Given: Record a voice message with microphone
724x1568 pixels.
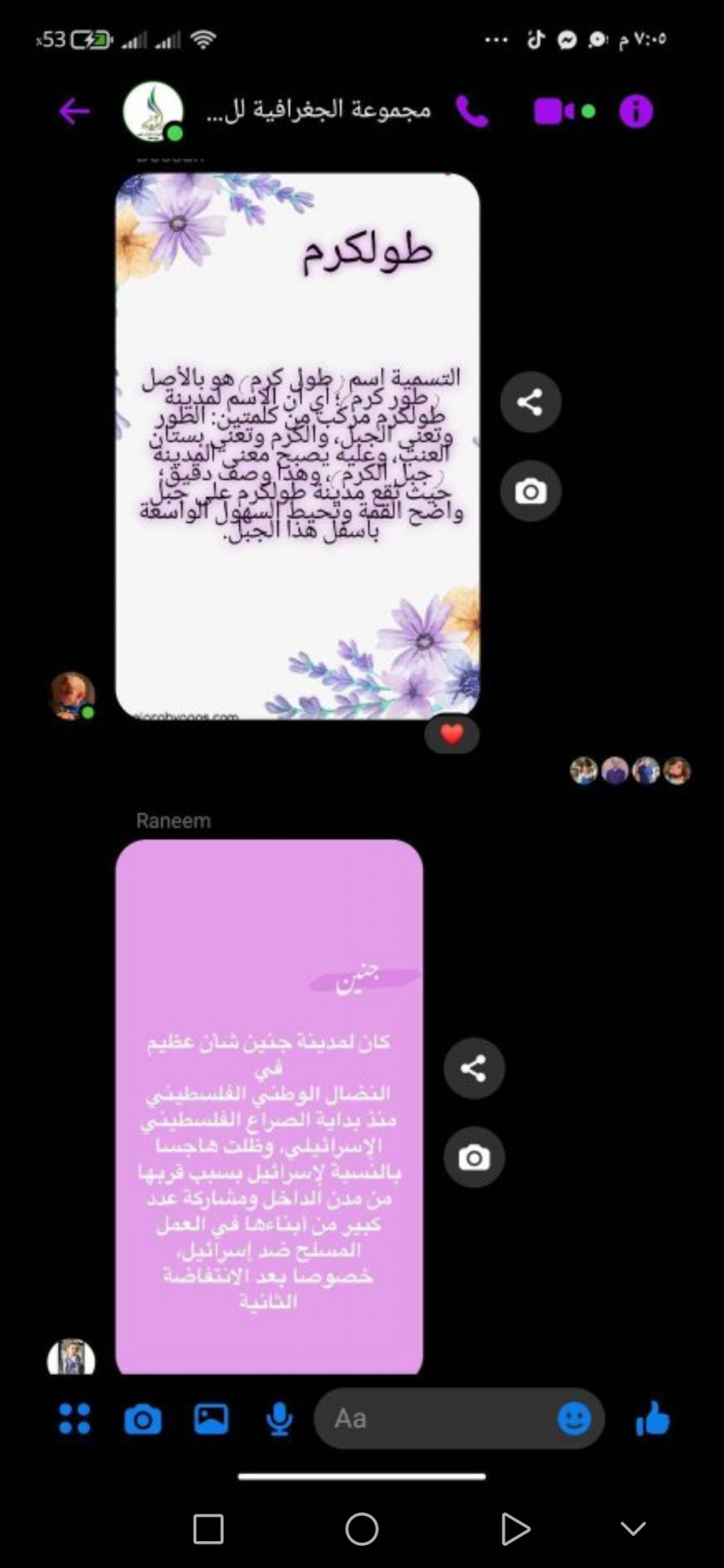Looking at the screenshot, I should [x=279, y=1419].
